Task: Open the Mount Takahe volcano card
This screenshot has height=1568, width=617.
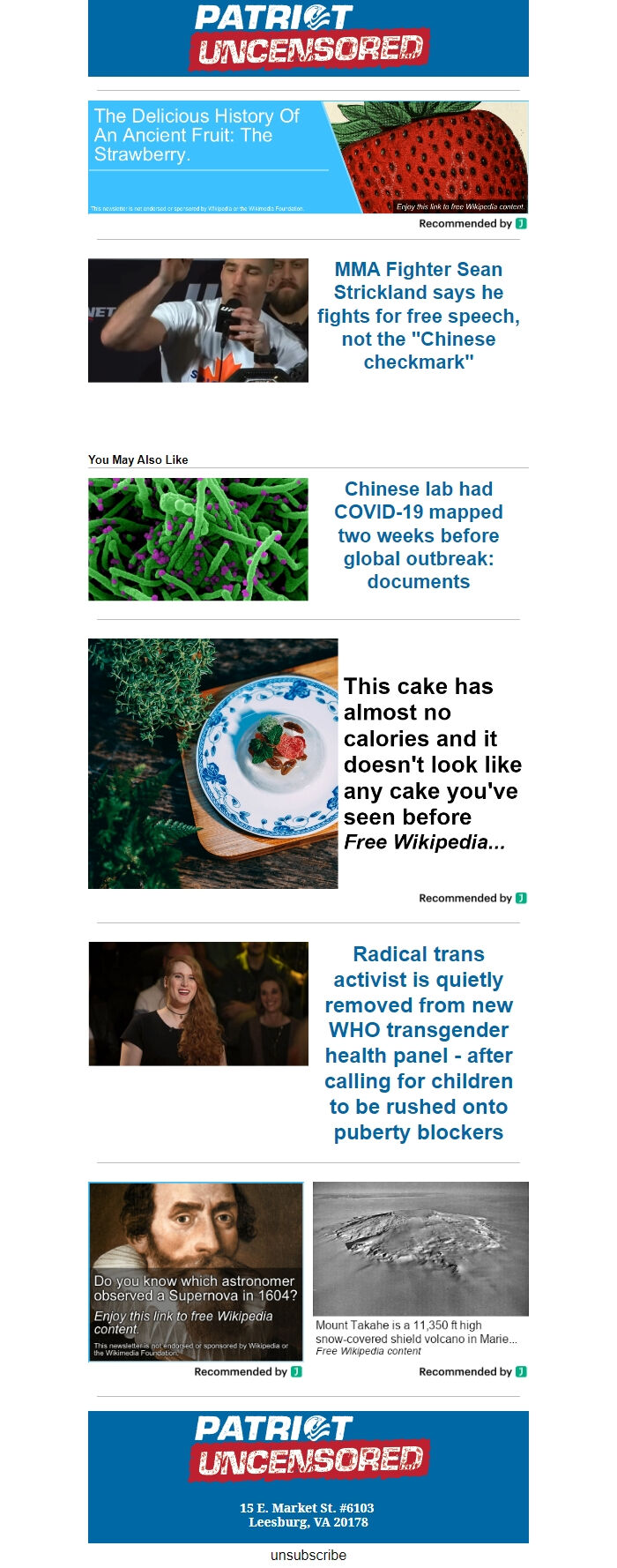Action: 420,1270
